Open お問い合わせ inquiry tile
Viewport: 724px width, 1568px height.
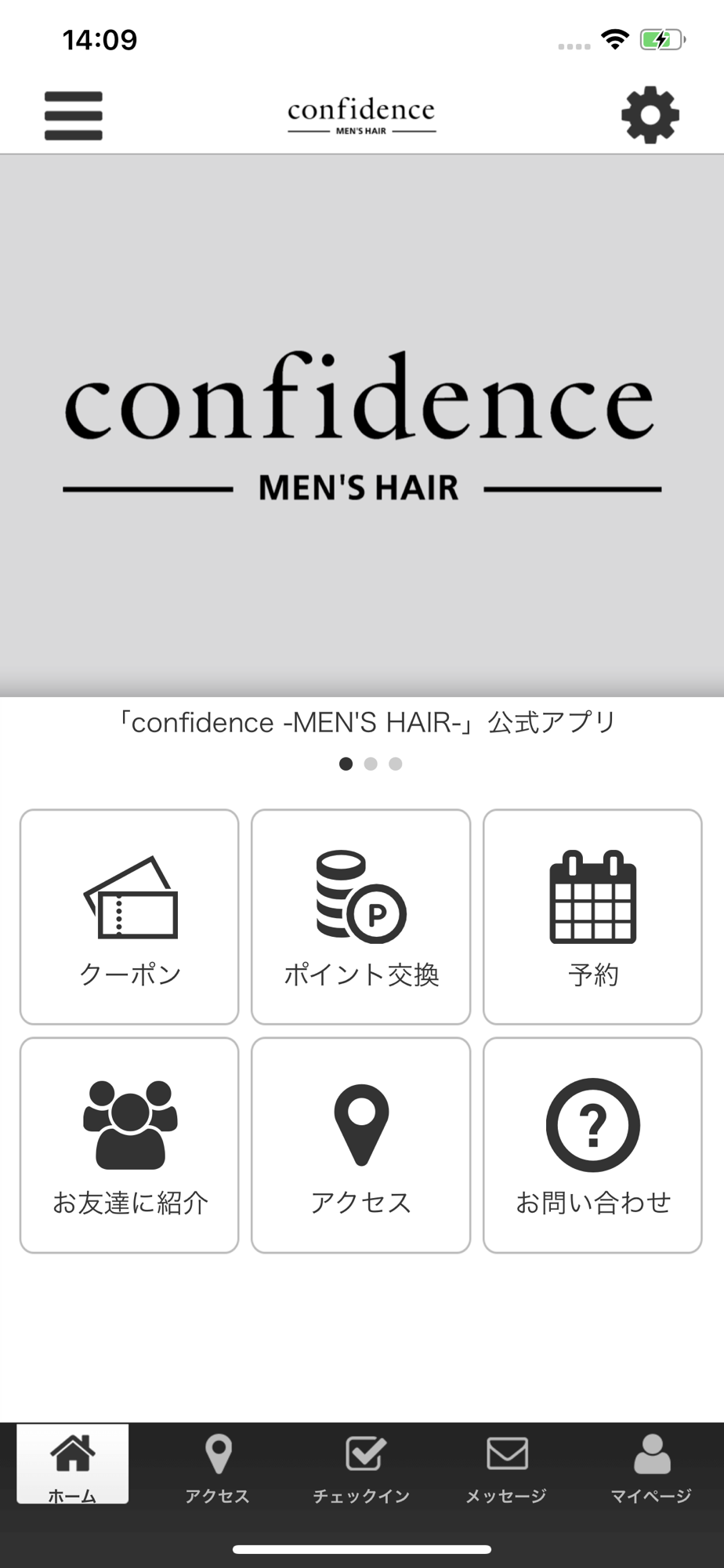pyautogui.click(x=592, y=1145)
